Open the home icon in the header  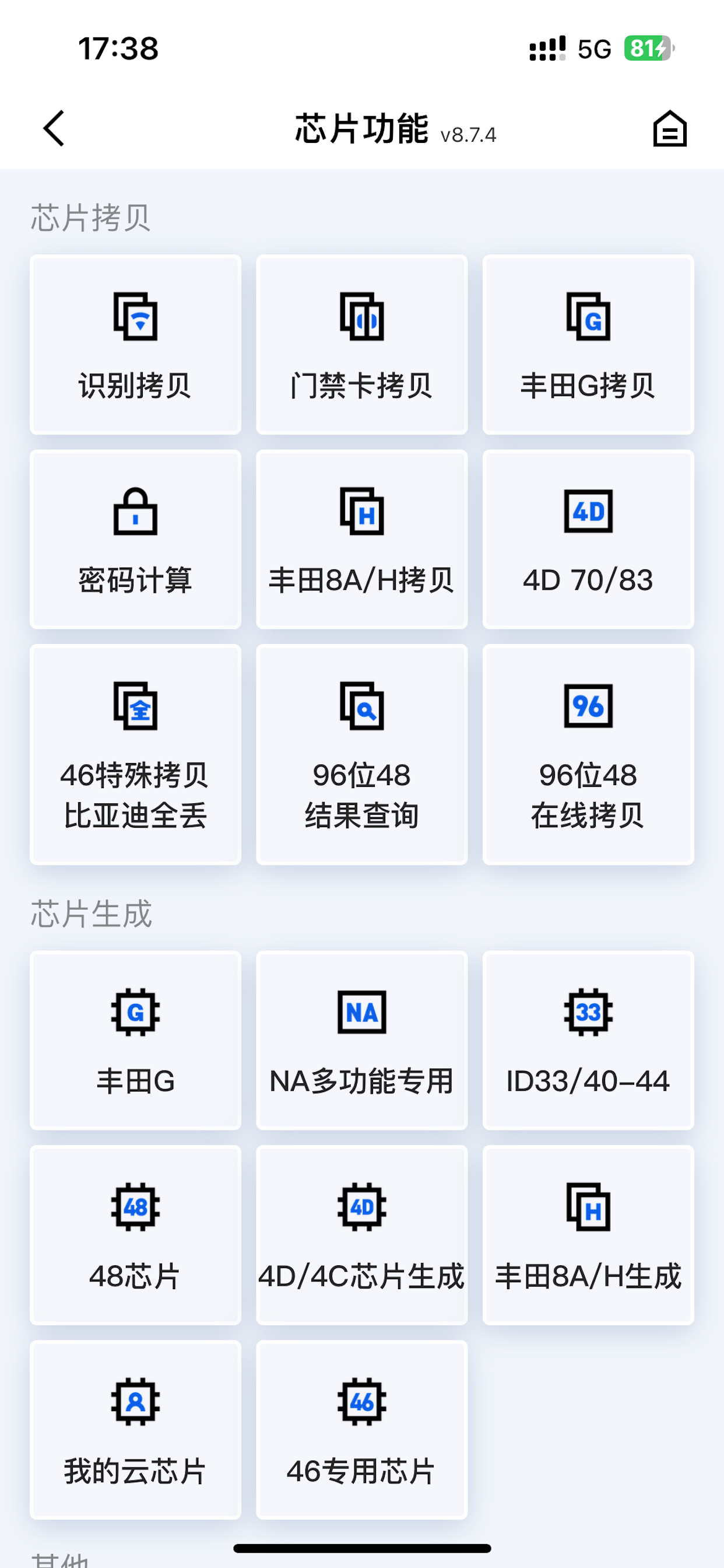[x=669, y=128]
